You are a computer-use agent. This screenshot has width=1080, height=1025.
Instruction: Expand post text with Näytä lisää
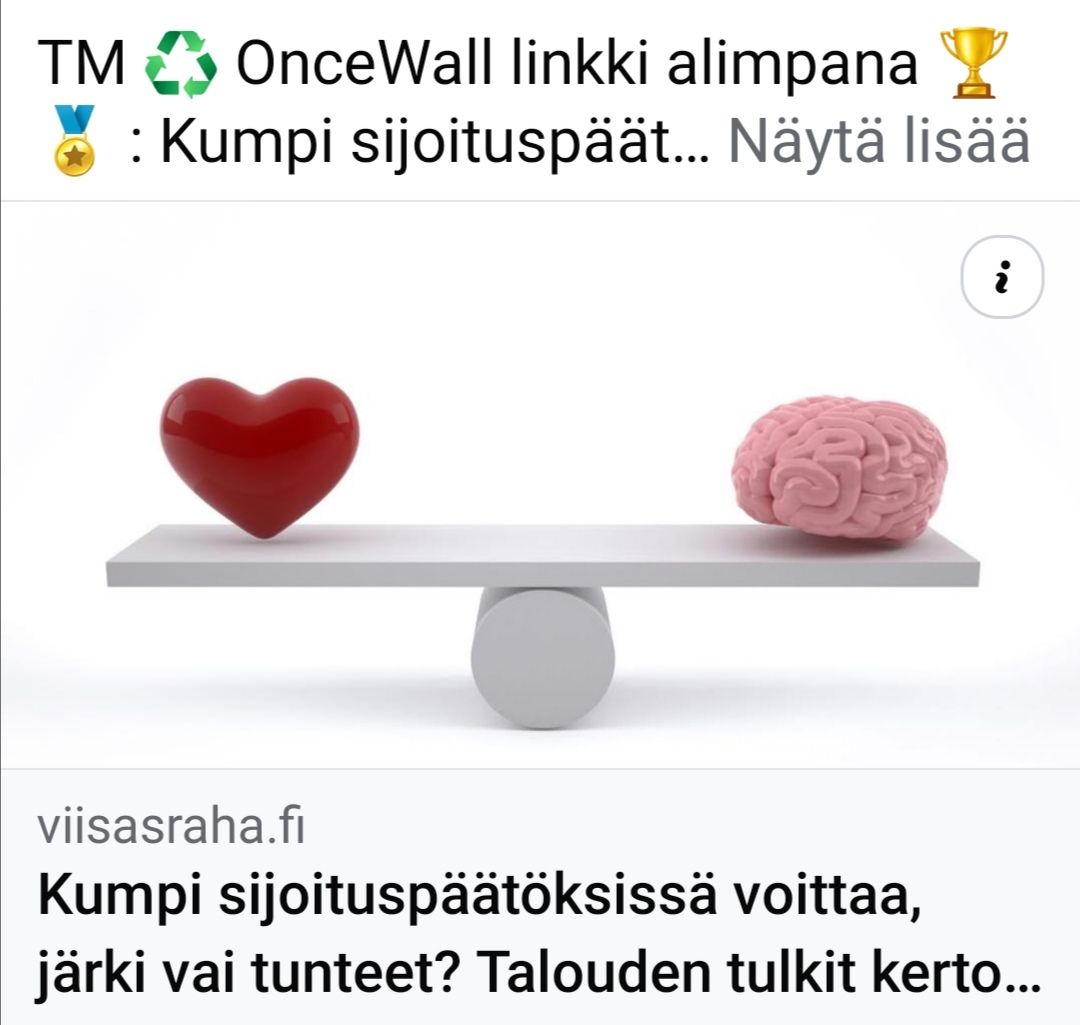tap(879, 143)
